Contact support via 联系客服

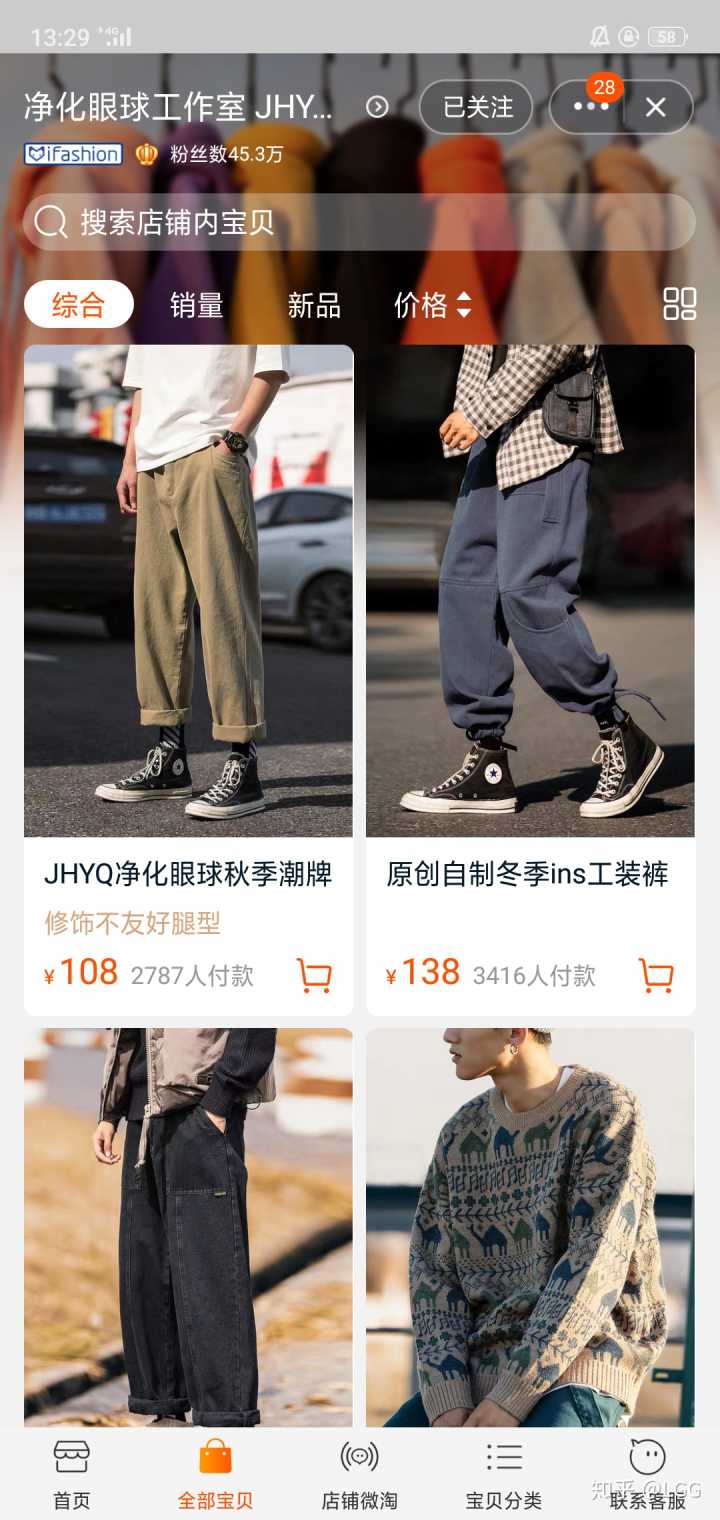(x=648, y=1474)
